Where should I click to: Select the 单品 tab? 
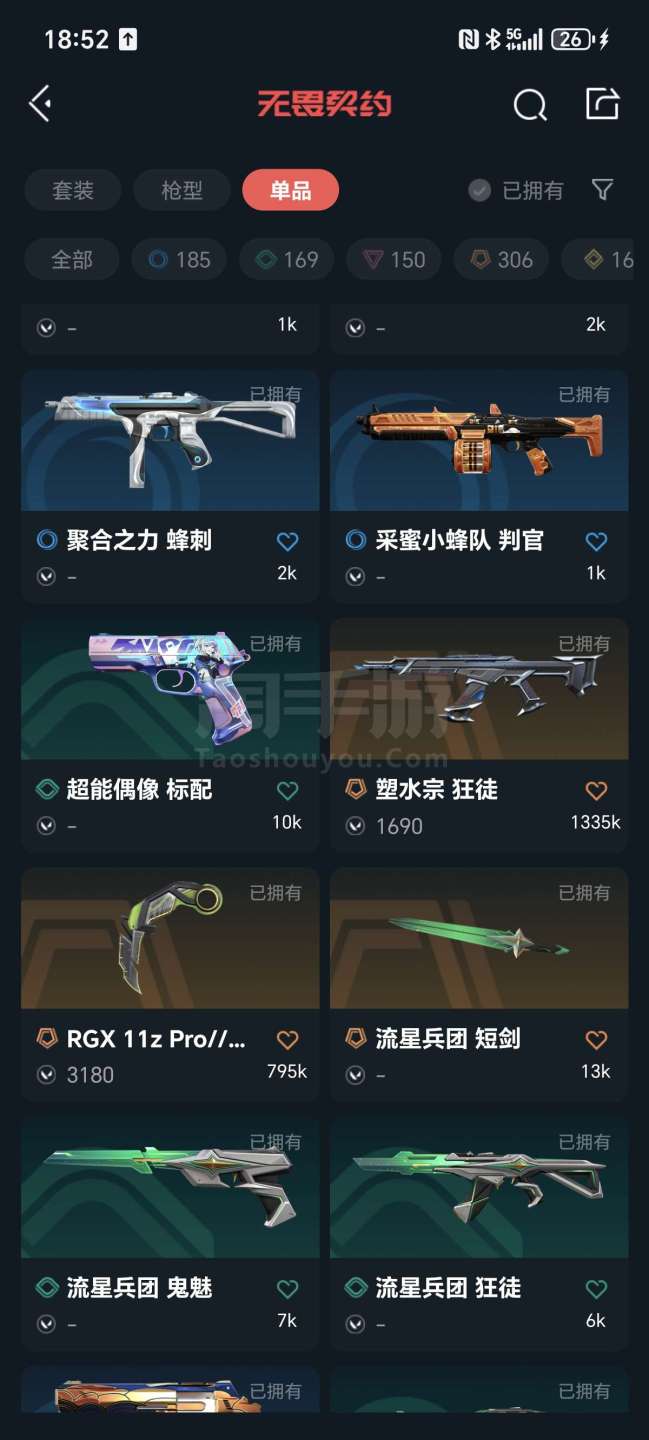290,190
